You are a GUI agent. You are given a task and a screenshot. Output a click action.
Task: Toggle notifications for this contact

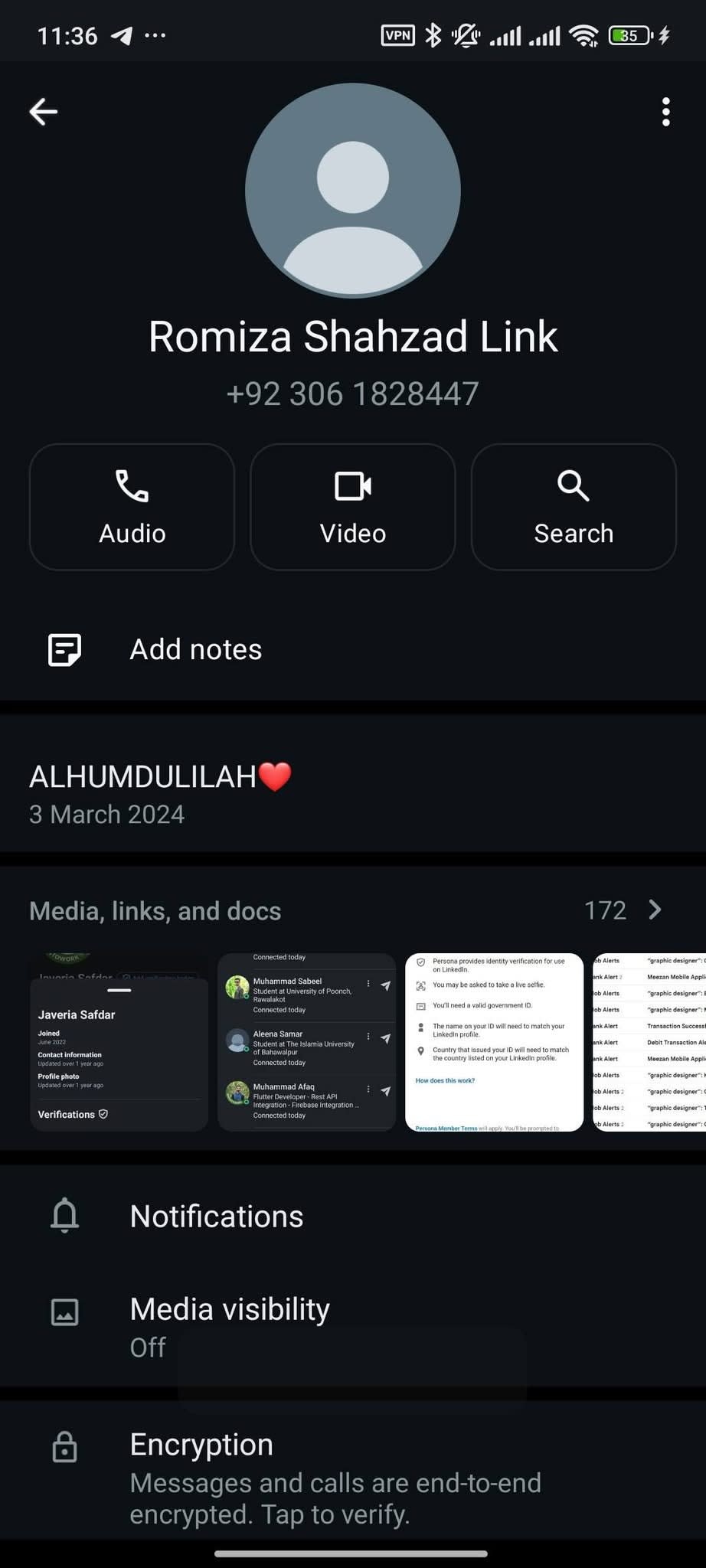tap(216, 1216)
